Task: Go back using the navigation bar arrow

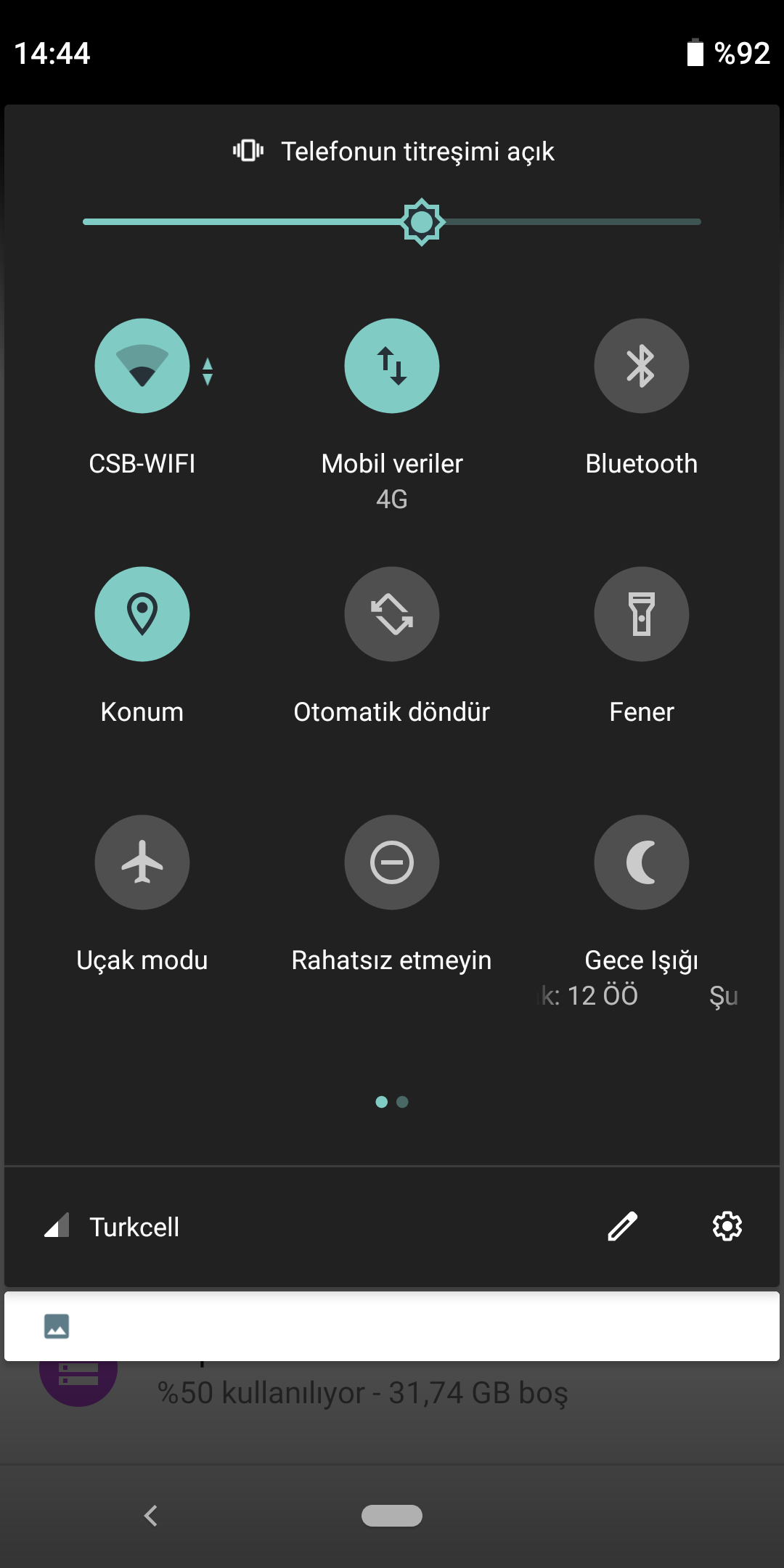Action: click(151, 1516)
